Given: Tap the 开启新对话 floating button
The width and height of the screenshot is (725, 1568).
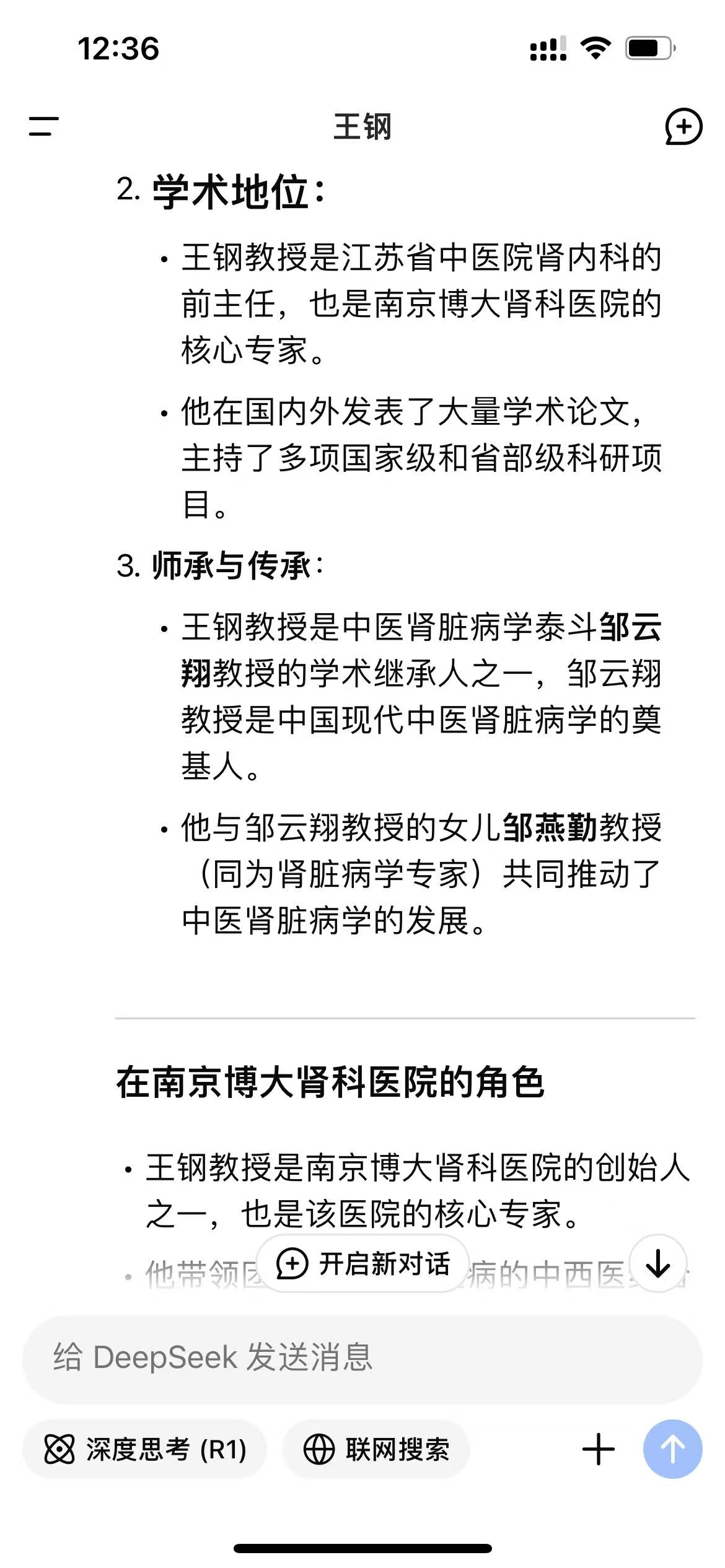Looking at the screenshot, I should pos(363,1263).
